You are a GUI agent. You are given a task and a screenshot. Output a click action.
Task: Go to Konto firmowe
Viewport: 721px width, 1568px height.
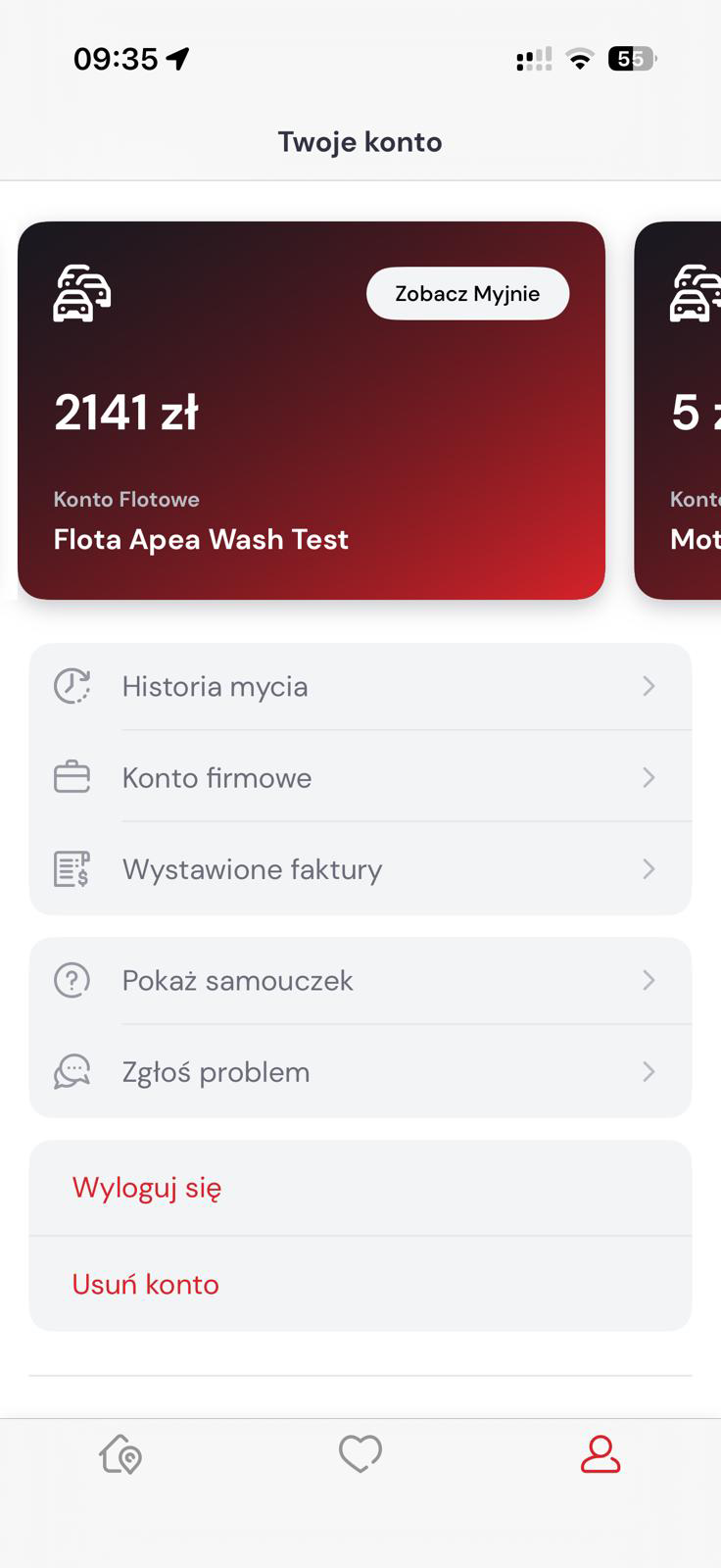tap(360, 778)
